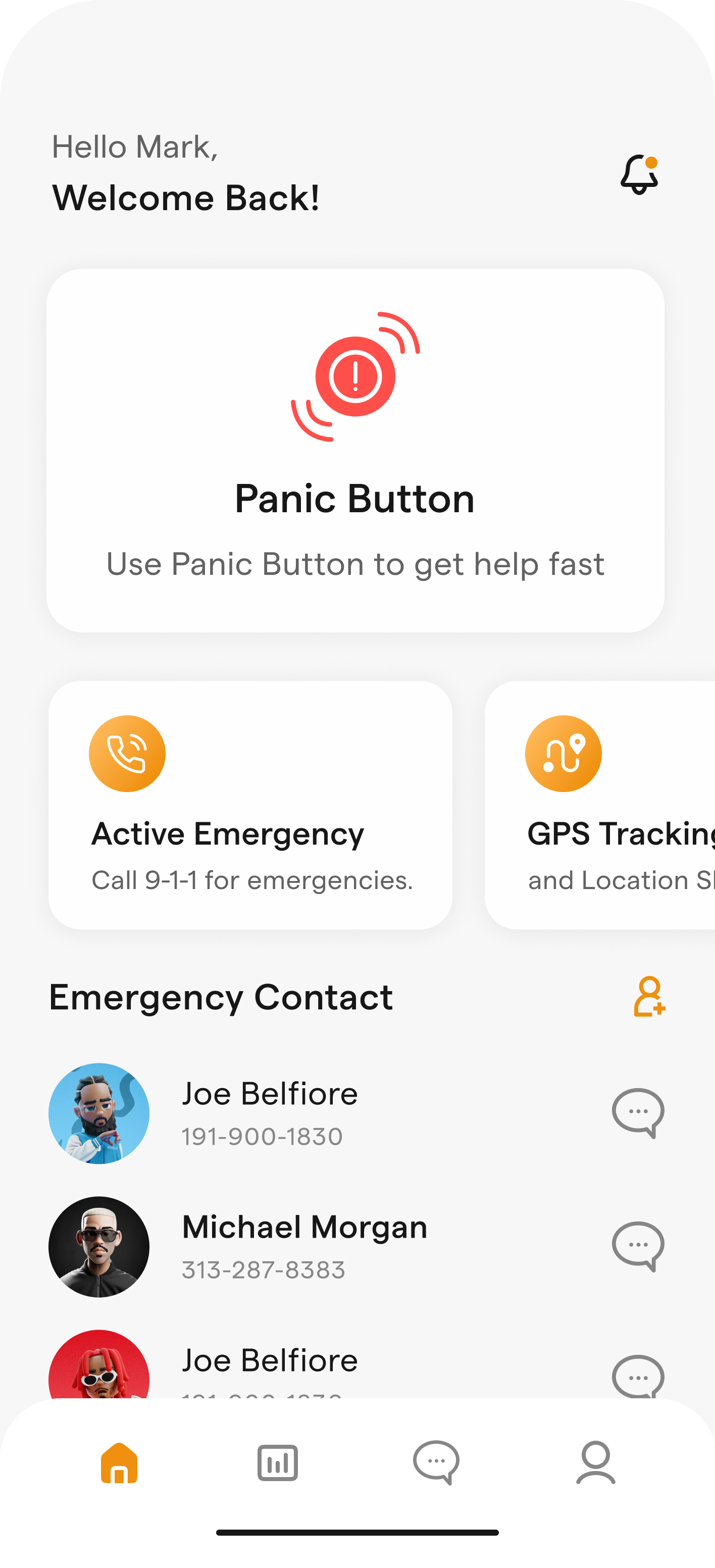Image resolution: width=715 pixels, height=1568 pixels.
Task: Open Michael Morgan's contact row
Action: (304, 1245)
